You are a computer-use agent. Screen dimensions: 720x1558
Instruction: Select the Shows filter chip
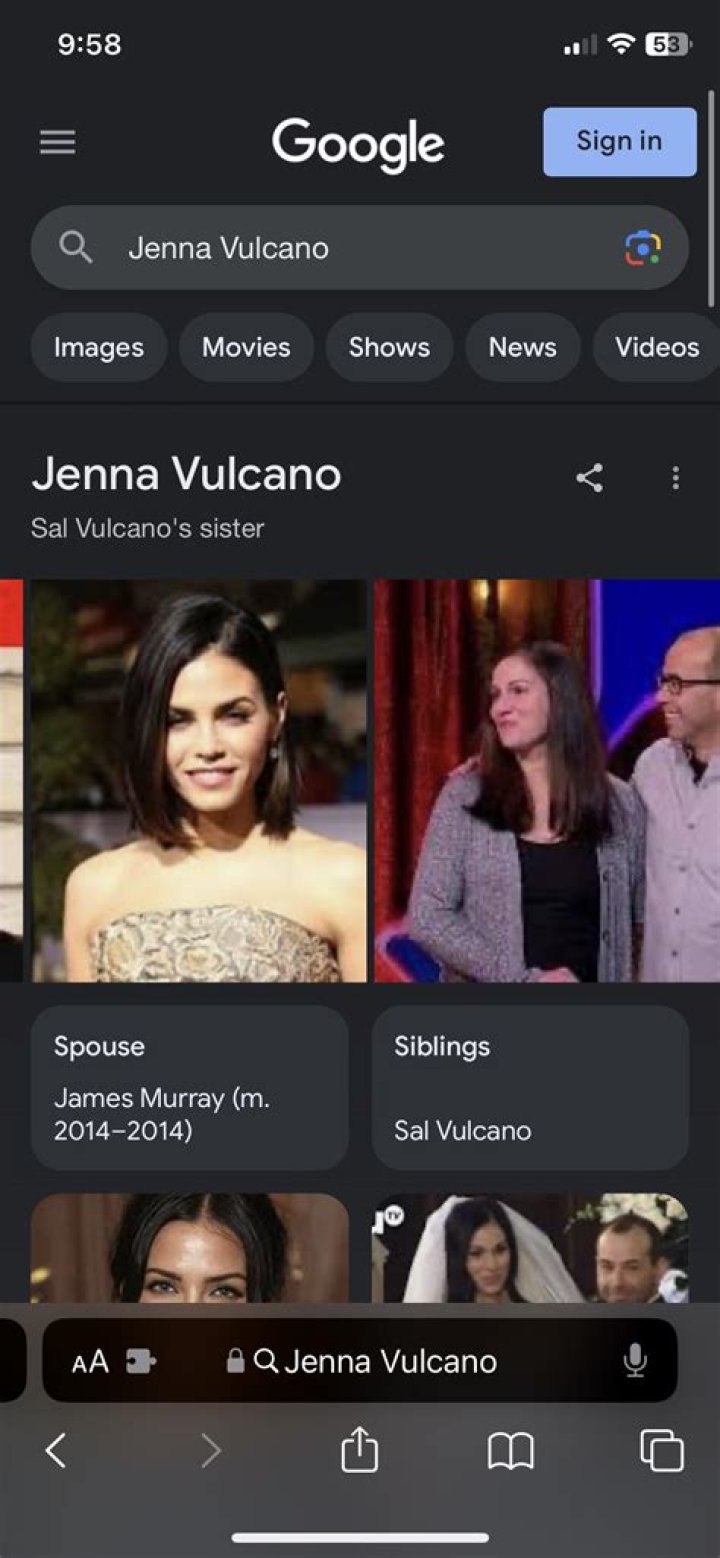pyautogui.click(x=388, y=347)
